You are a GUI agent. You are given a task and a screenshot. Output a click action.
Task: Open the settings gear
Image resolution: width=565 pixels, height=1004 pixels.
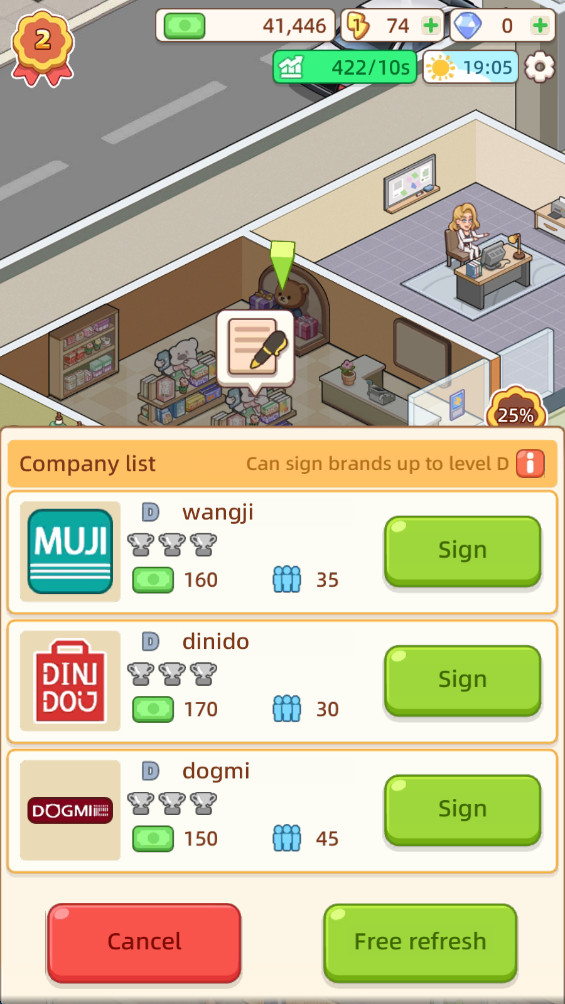point(540,66)
